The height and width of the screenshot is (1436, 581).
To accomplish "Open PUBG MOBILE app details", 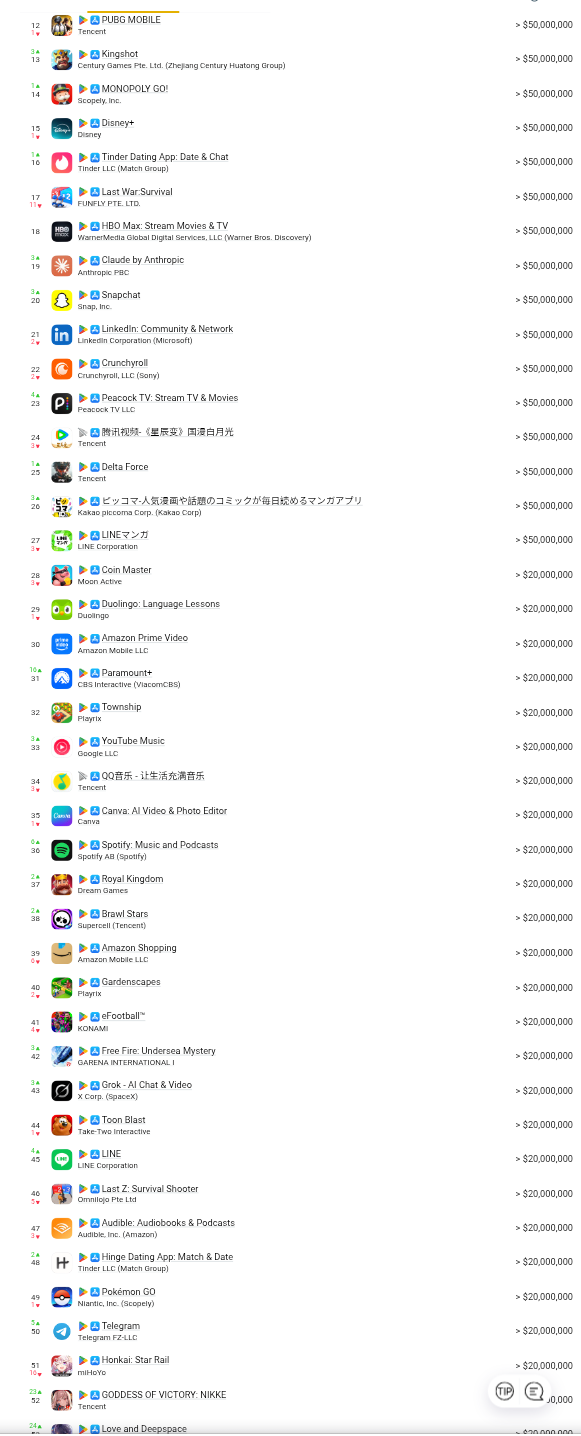I will tap(131, 20).
